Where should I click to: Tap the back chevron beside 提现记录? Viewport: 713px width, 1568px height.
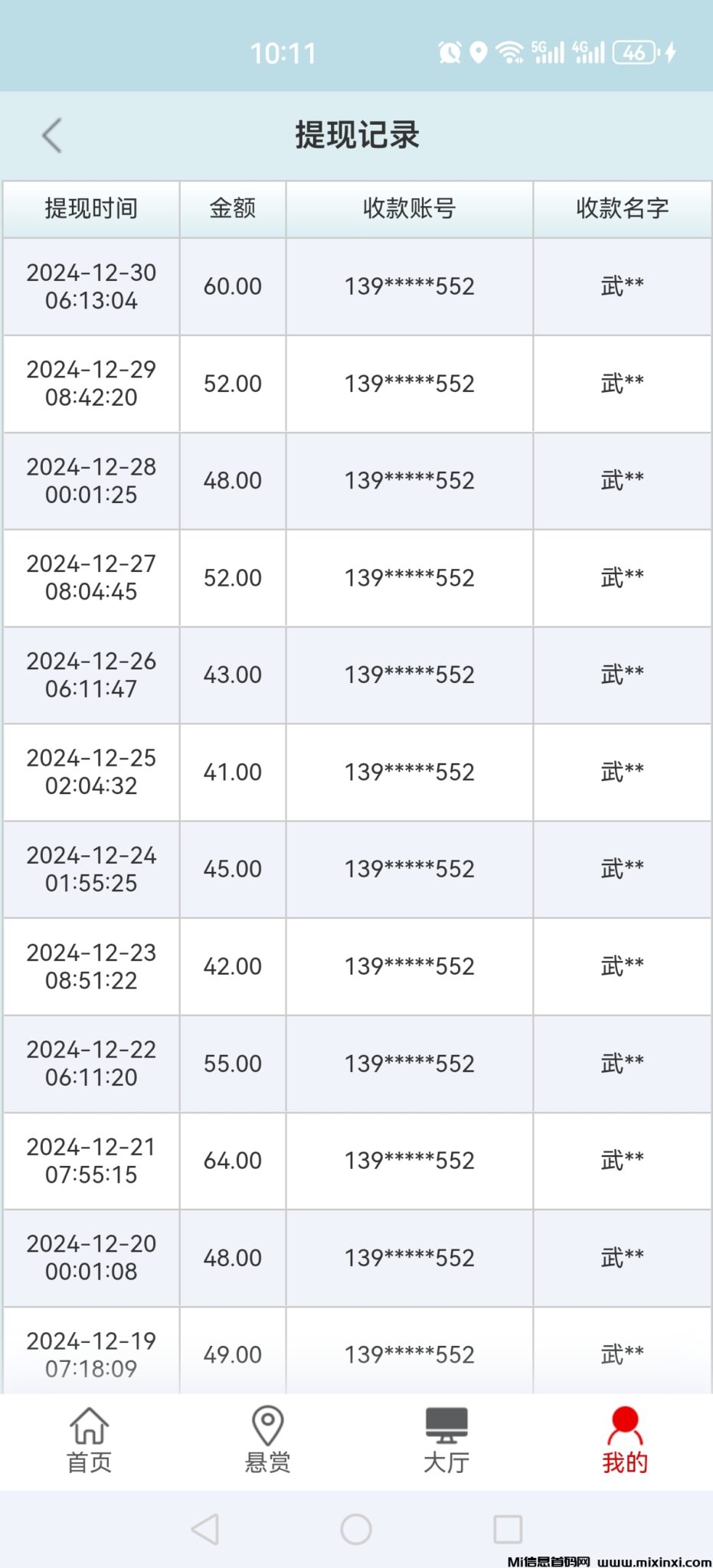[x=51, y=135]
